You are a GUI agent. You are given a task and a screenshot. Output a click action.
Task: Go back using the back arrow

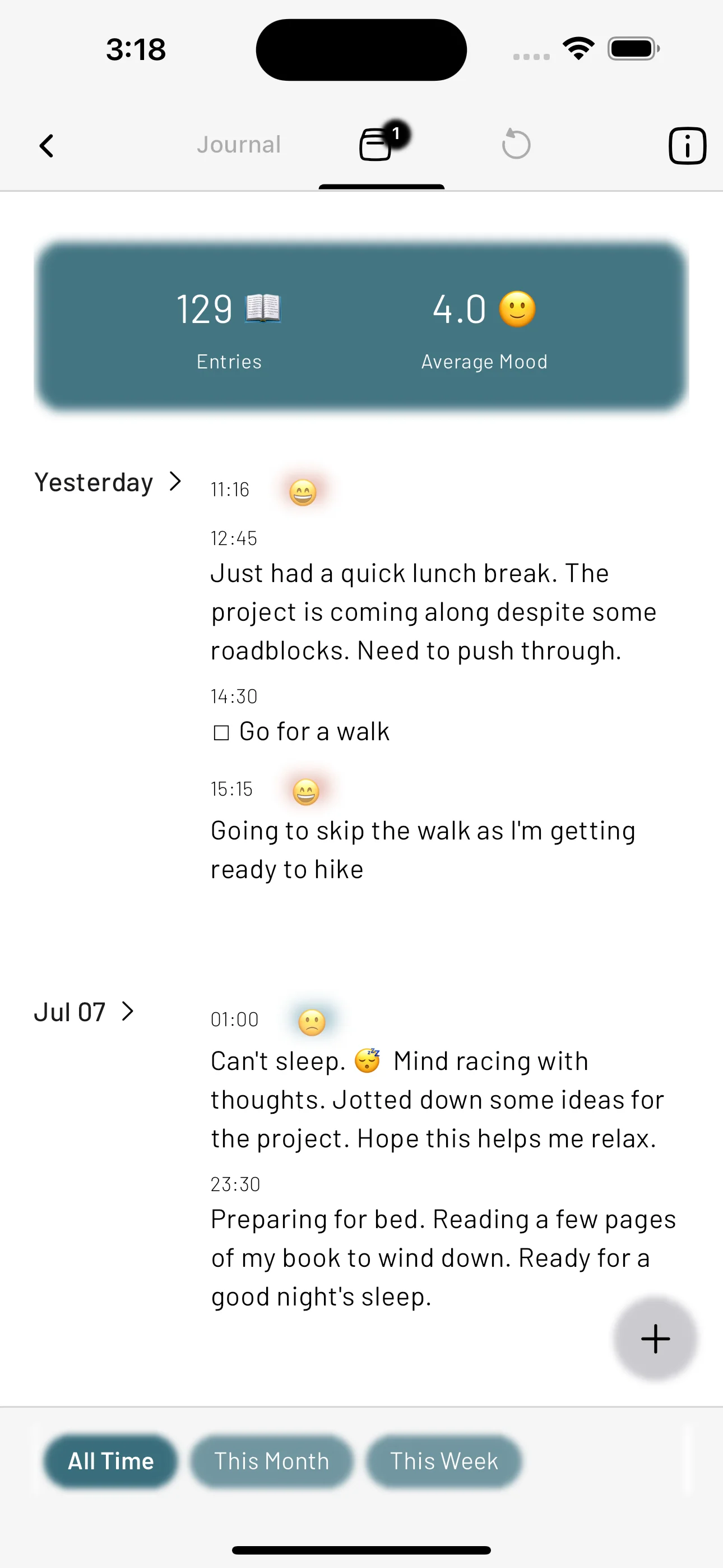[x=47, y=146]
